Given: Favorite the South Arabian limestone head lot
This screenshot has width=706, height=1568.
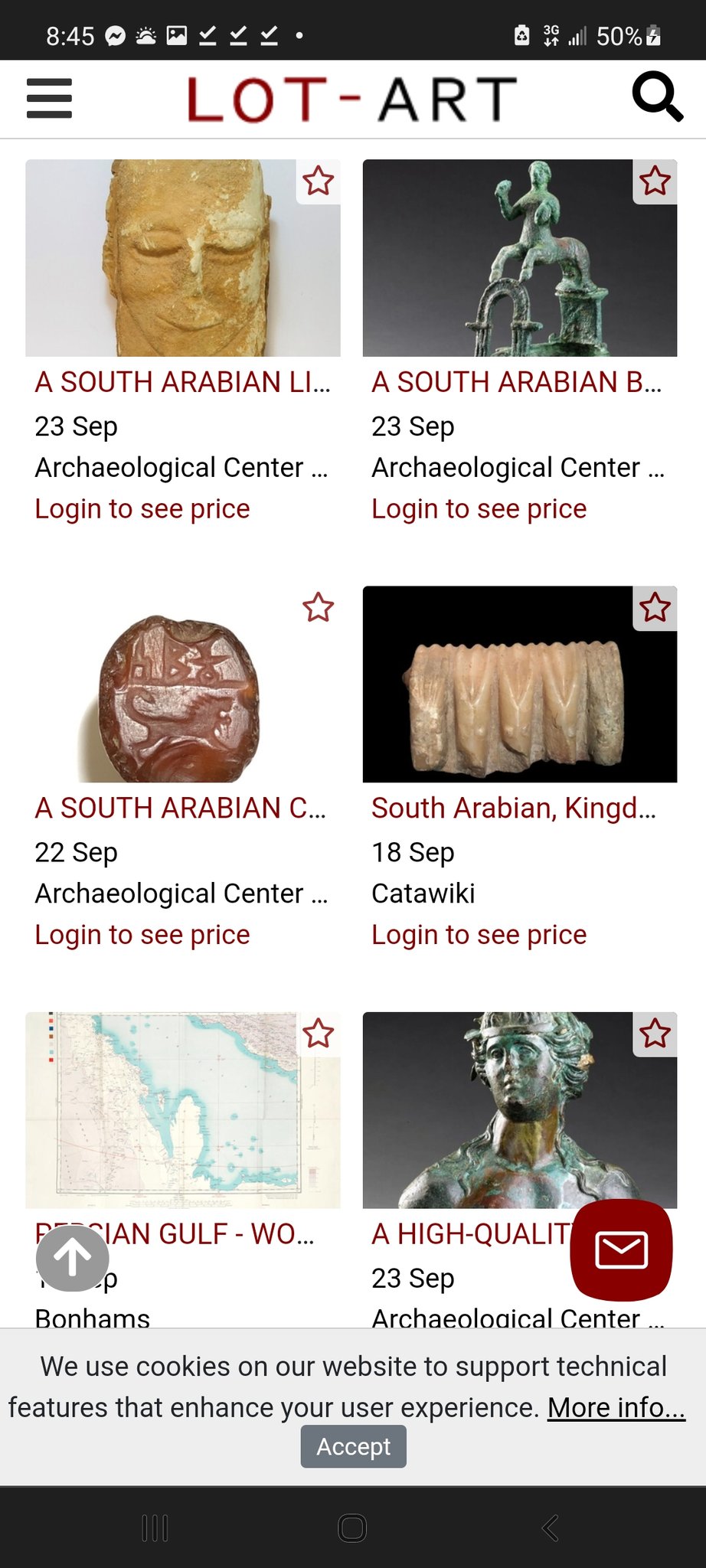Looking at the screenshot, I should click(318, 181).
